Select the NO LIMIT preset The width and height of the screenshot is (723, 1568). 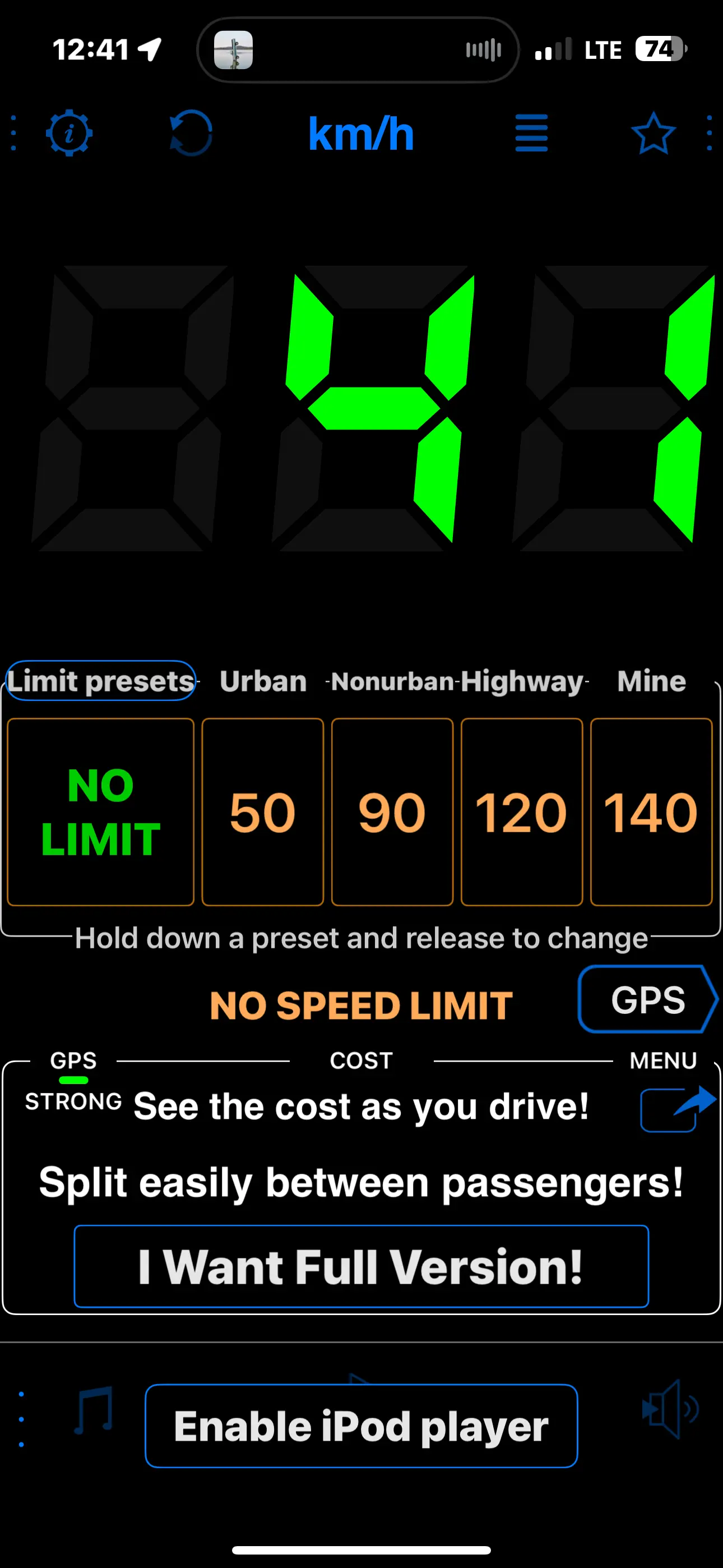tap(100, 811)
